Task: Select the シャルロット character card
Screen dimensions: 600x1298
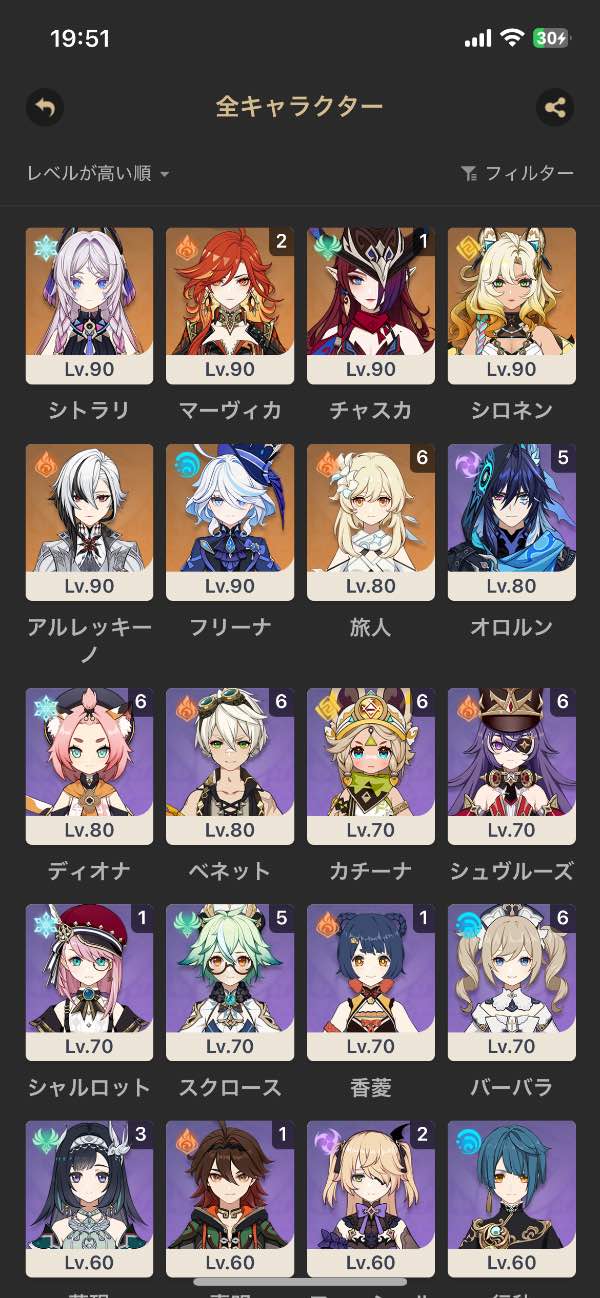Action: (x=90, y=982)
